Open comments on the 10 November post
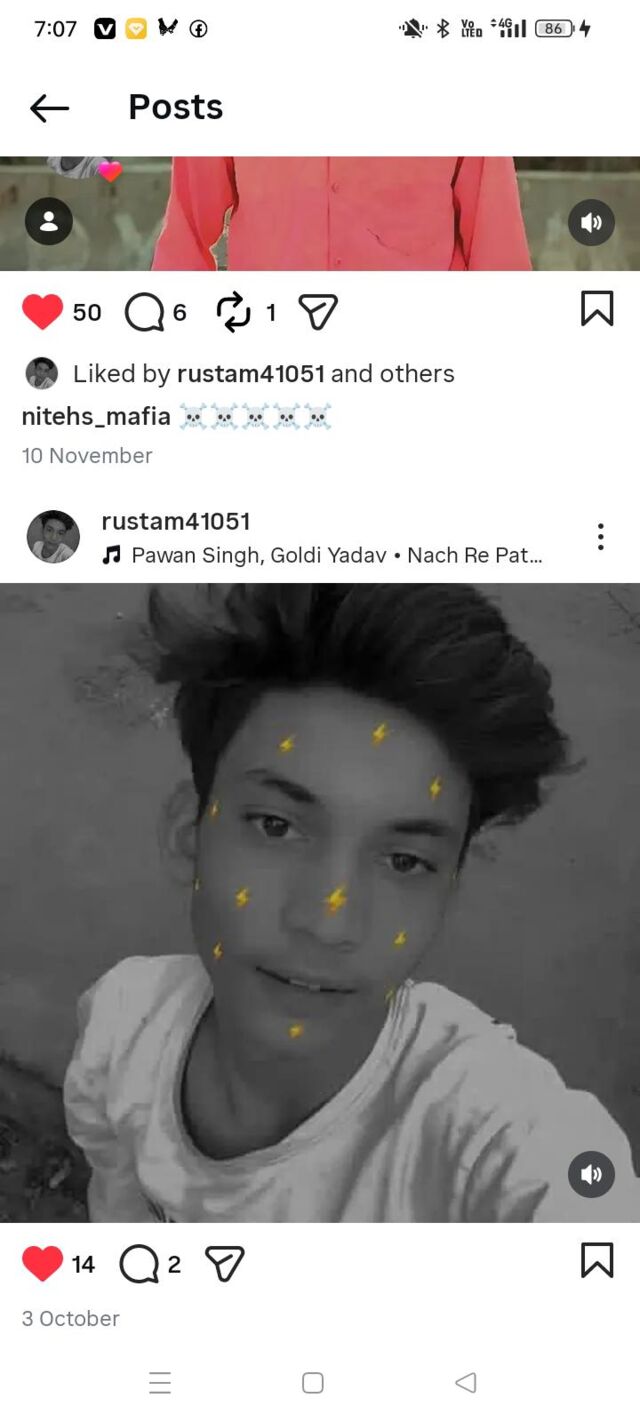The height and width of the screenshot is (1422, 640). tap(144, 313)
